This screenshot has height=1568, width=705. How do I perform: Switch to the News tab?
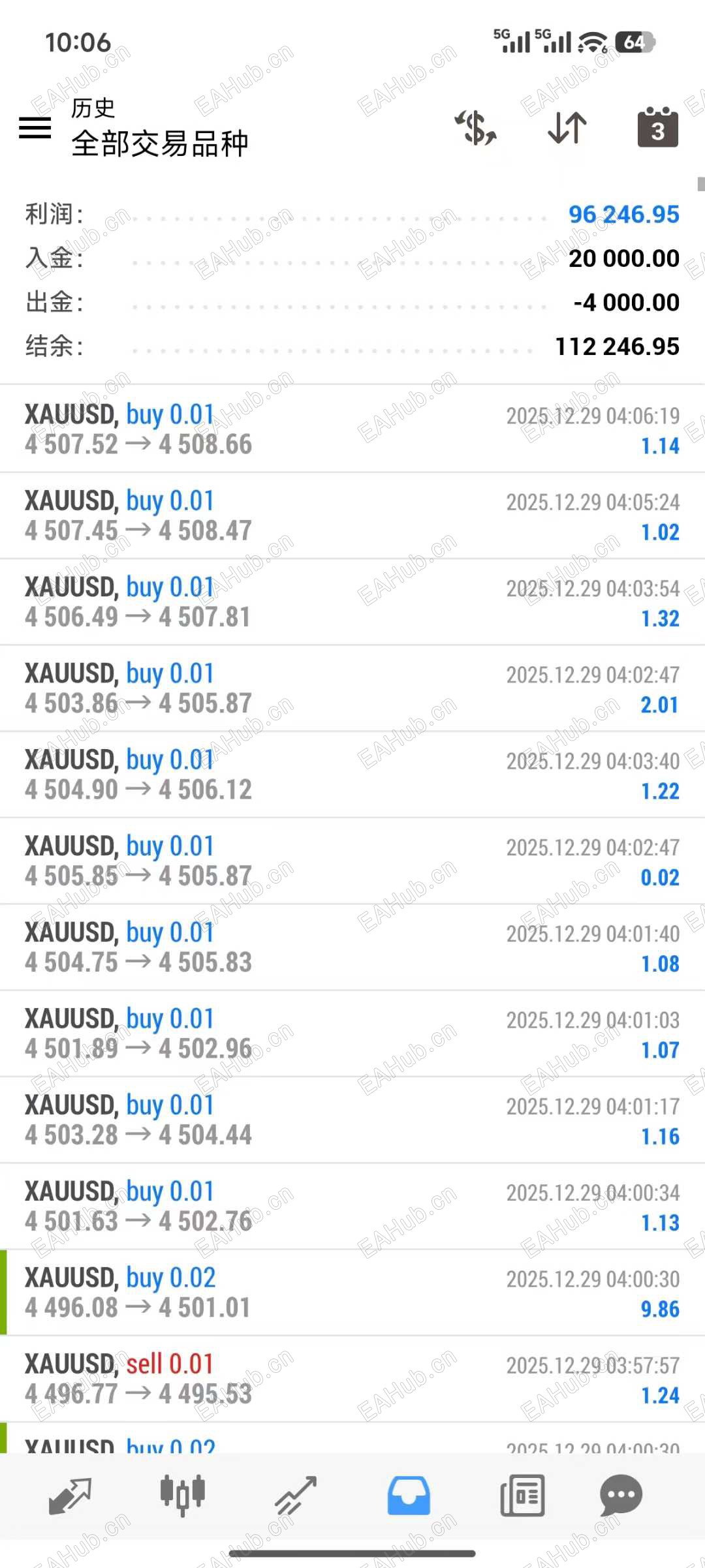point(522,1496)
